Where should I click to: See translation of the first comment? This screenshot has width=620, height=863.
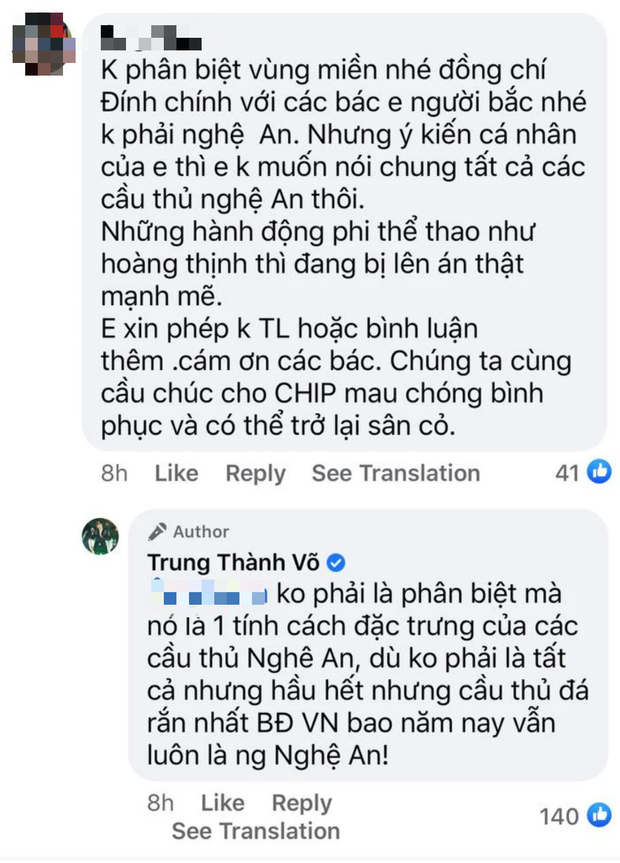click(x=395, y=473)
